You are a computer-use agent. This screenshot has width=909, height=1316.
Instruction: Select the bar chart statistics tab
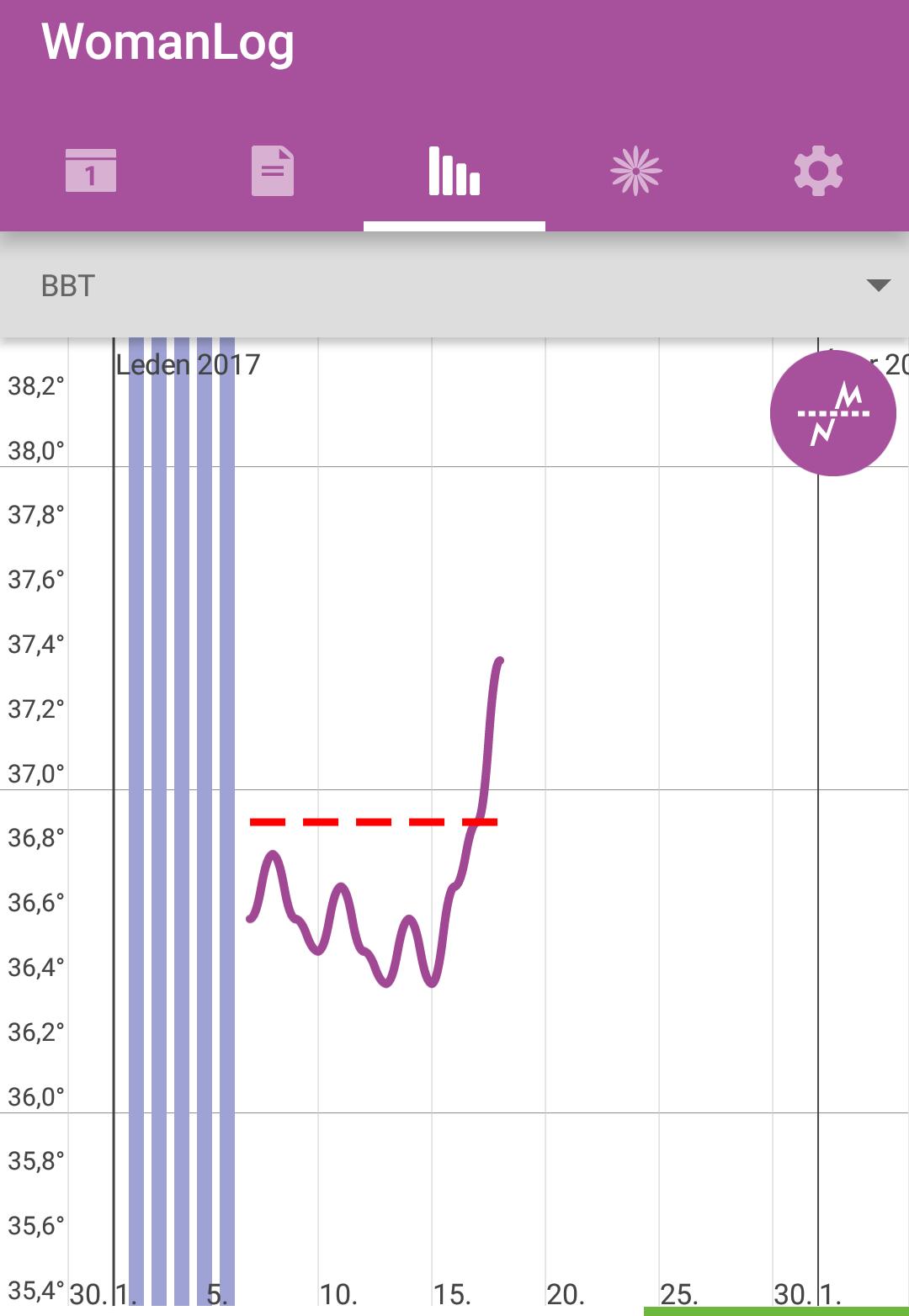(454, 171)
